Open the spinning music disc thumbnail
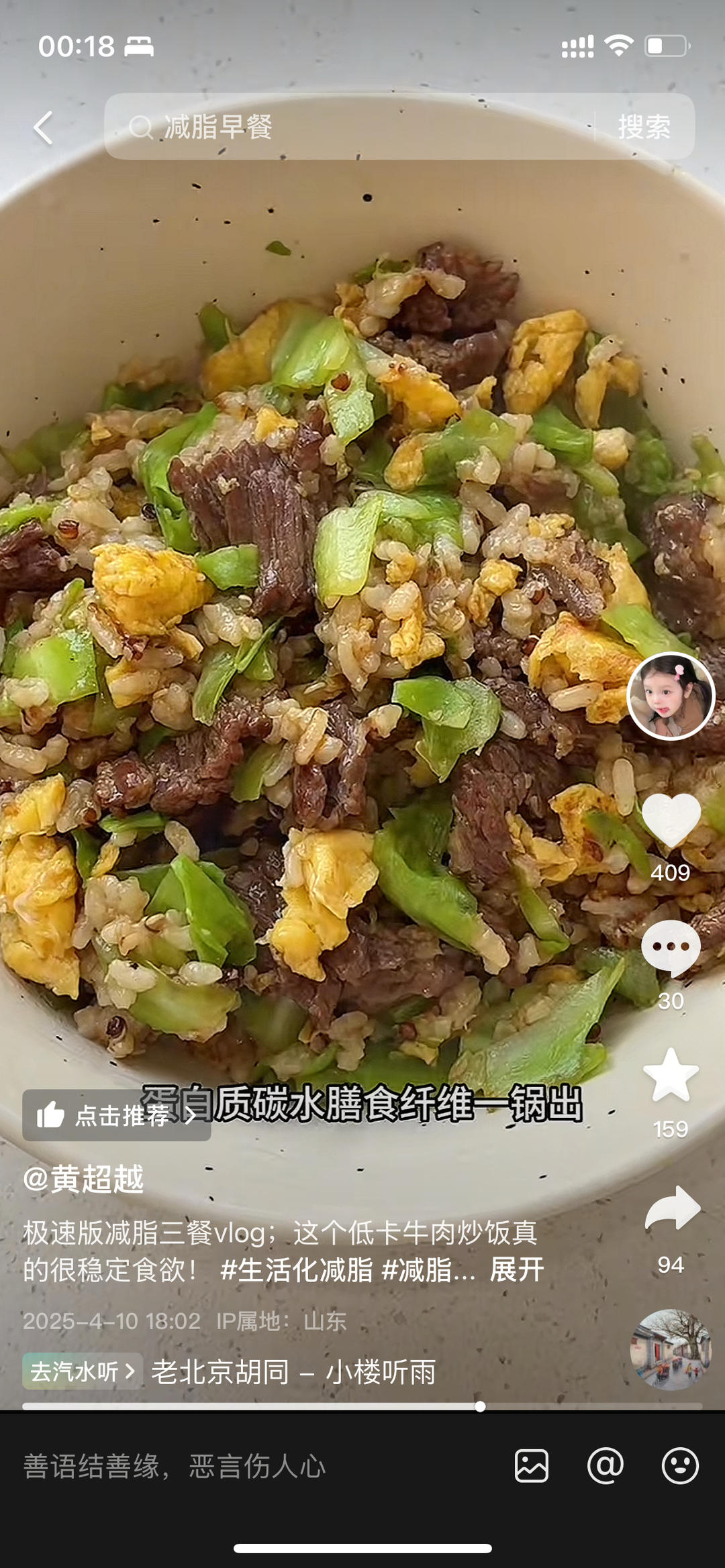The width and height of the screenshot is (725, 1568). 670,1349
